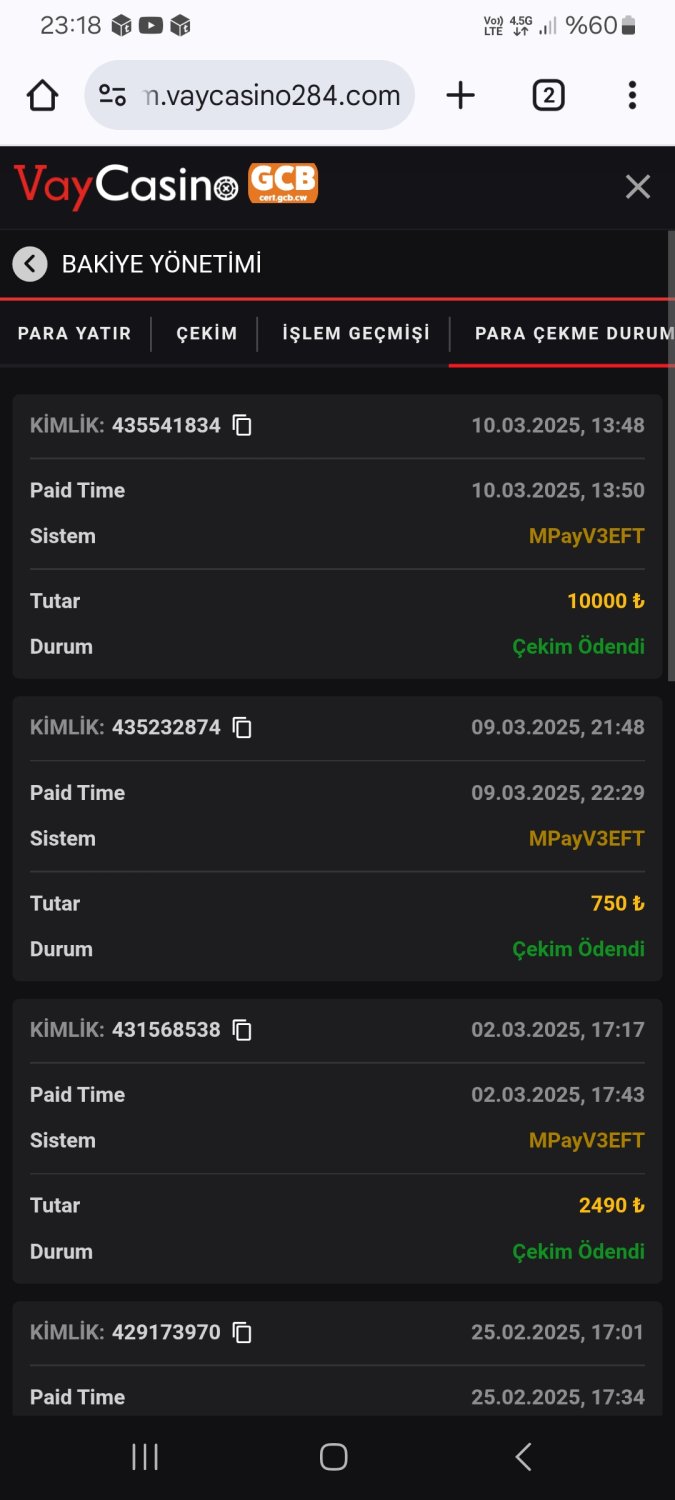Copy transaction ID 435541834
The image size is (675, 1500).
242,425
